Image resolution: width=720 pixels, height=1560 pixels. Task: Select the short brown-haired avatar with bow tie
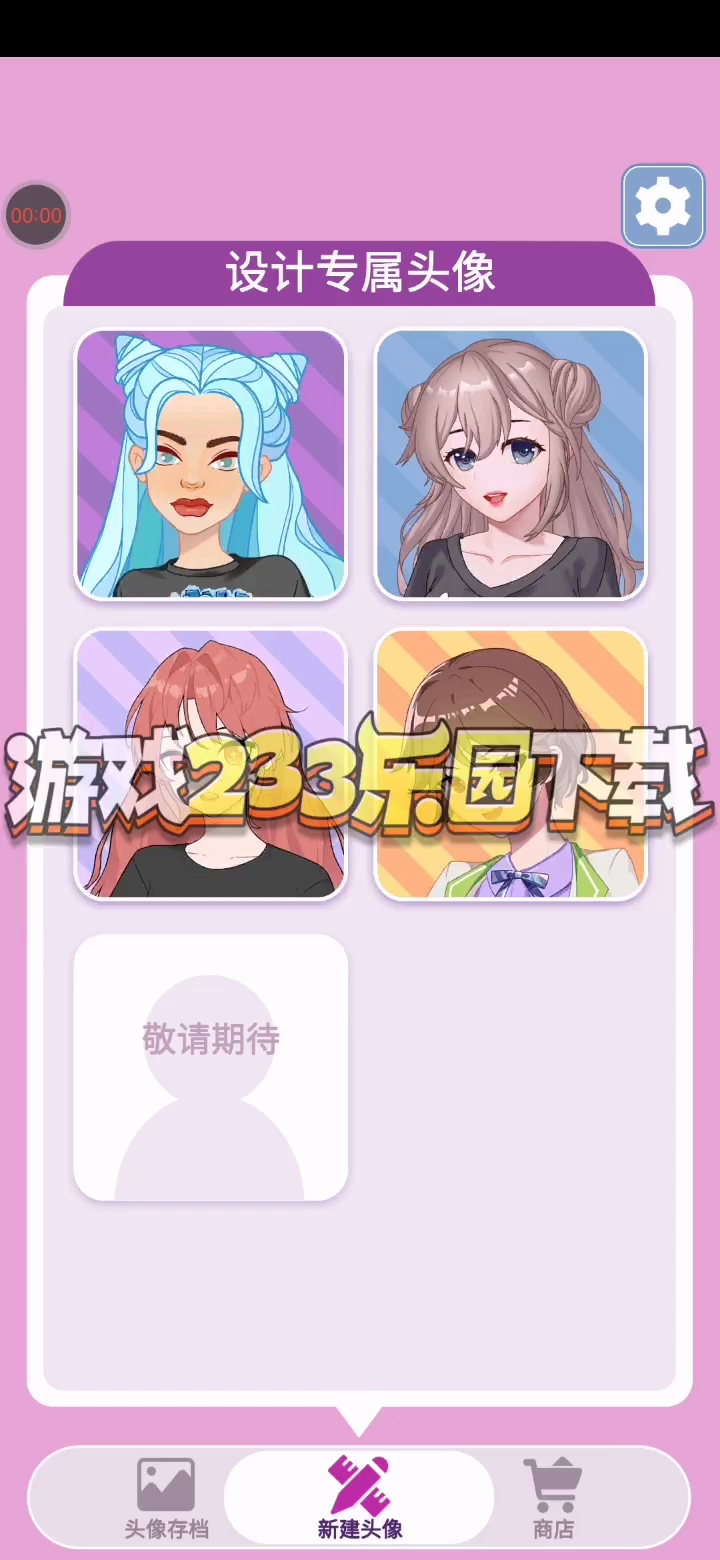[511, 764]
